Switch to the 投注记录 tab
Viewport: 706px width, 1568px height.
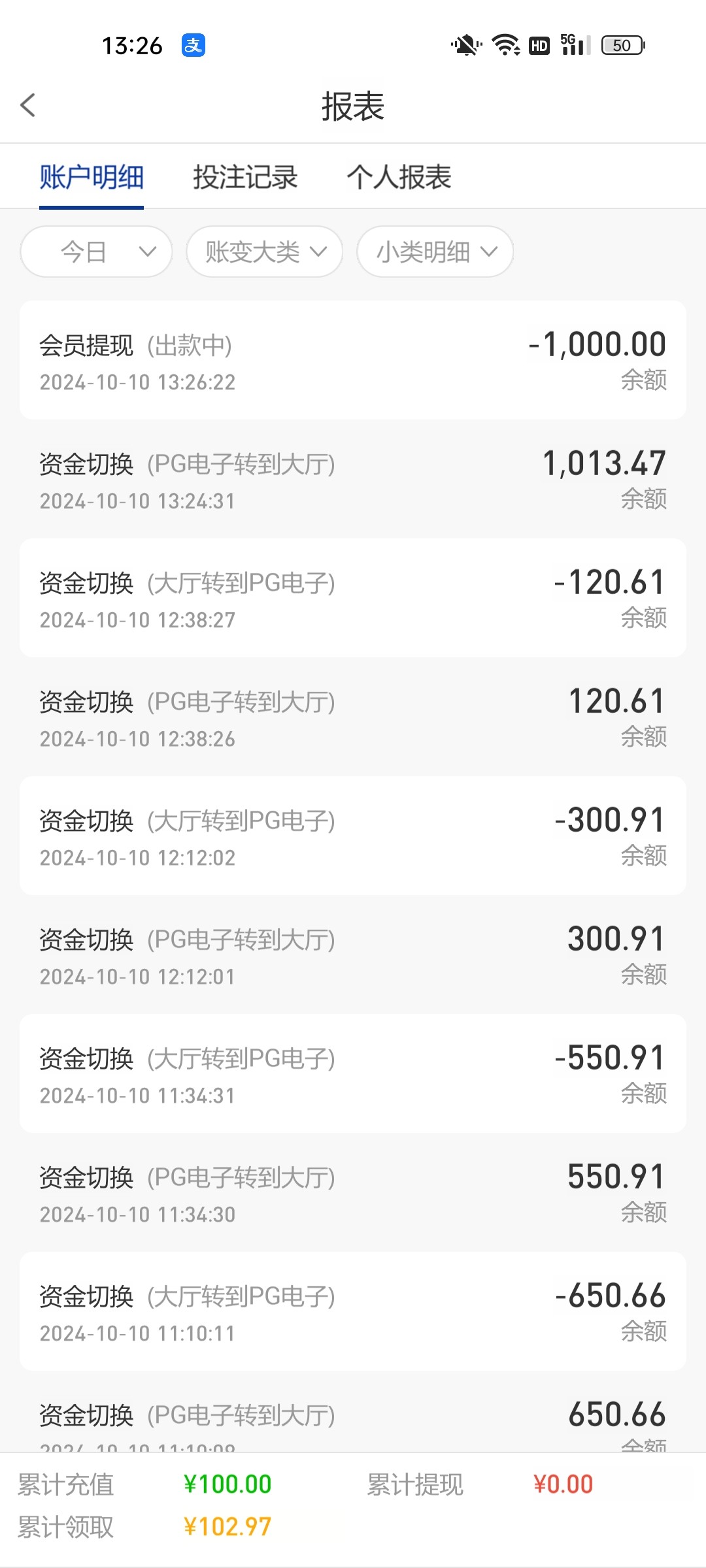coord(245,177)
